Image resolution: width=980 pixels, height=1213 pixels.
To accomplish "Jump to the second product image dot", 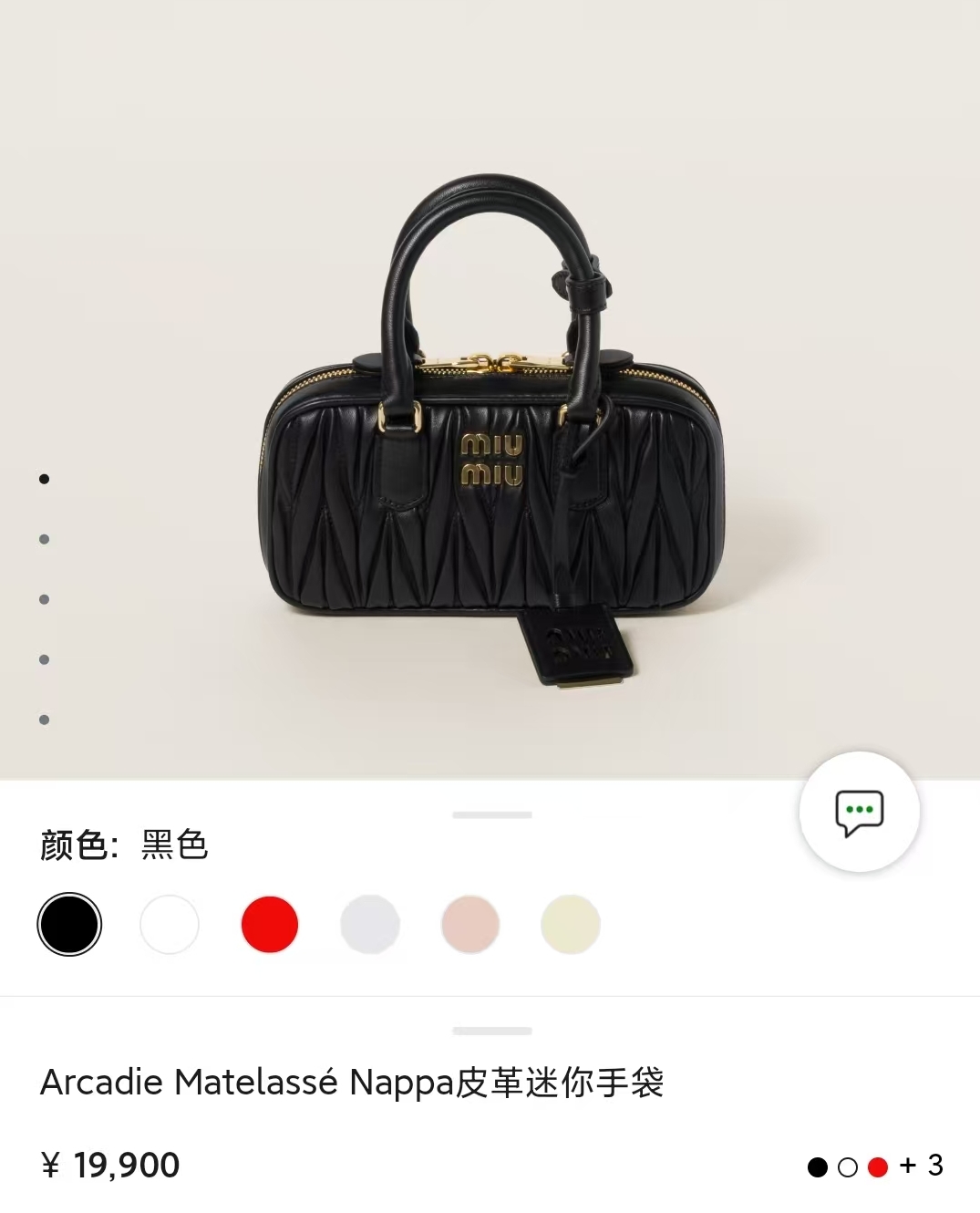I will coord(44,539).
